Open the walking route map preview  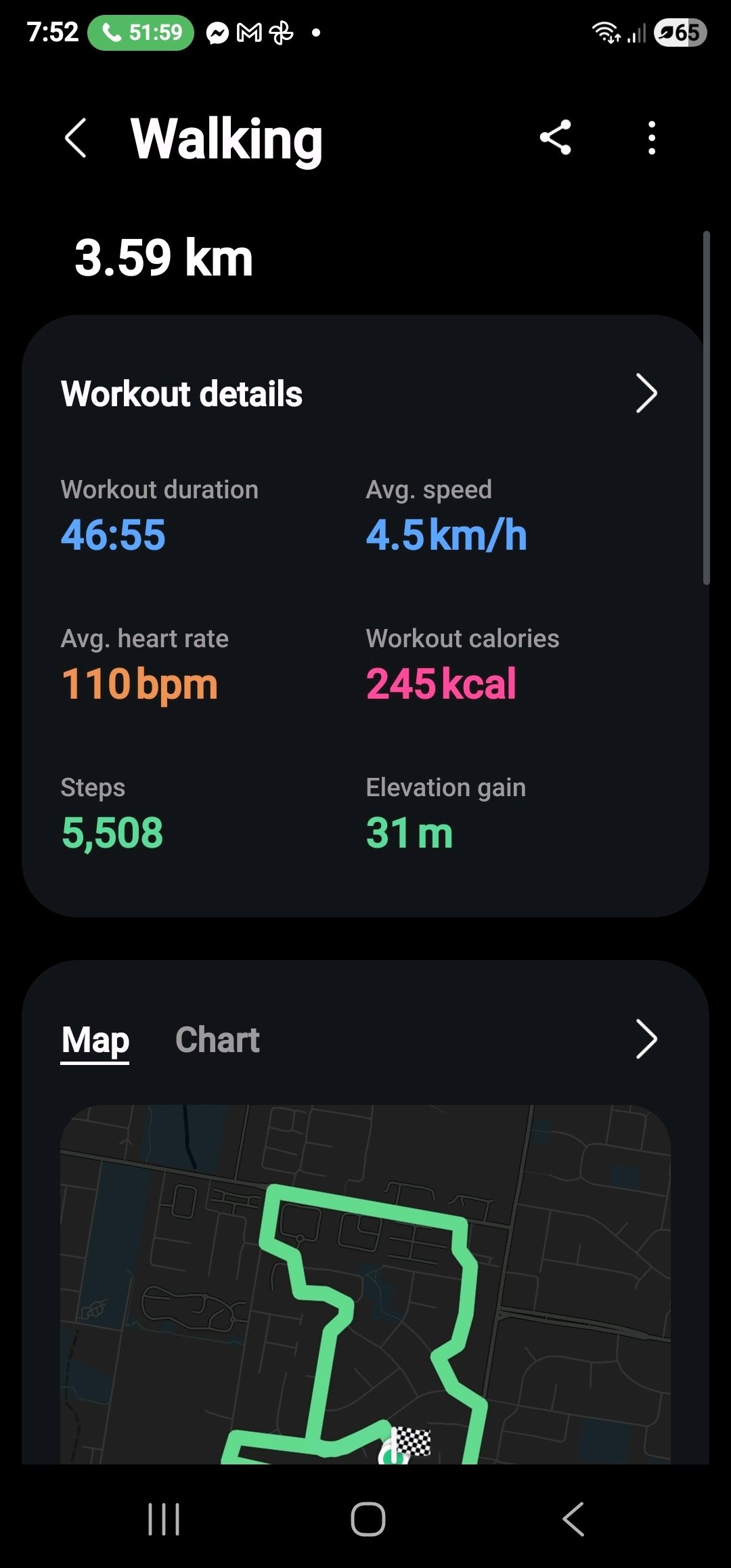pyautogui.click(x=365, y=1286)
